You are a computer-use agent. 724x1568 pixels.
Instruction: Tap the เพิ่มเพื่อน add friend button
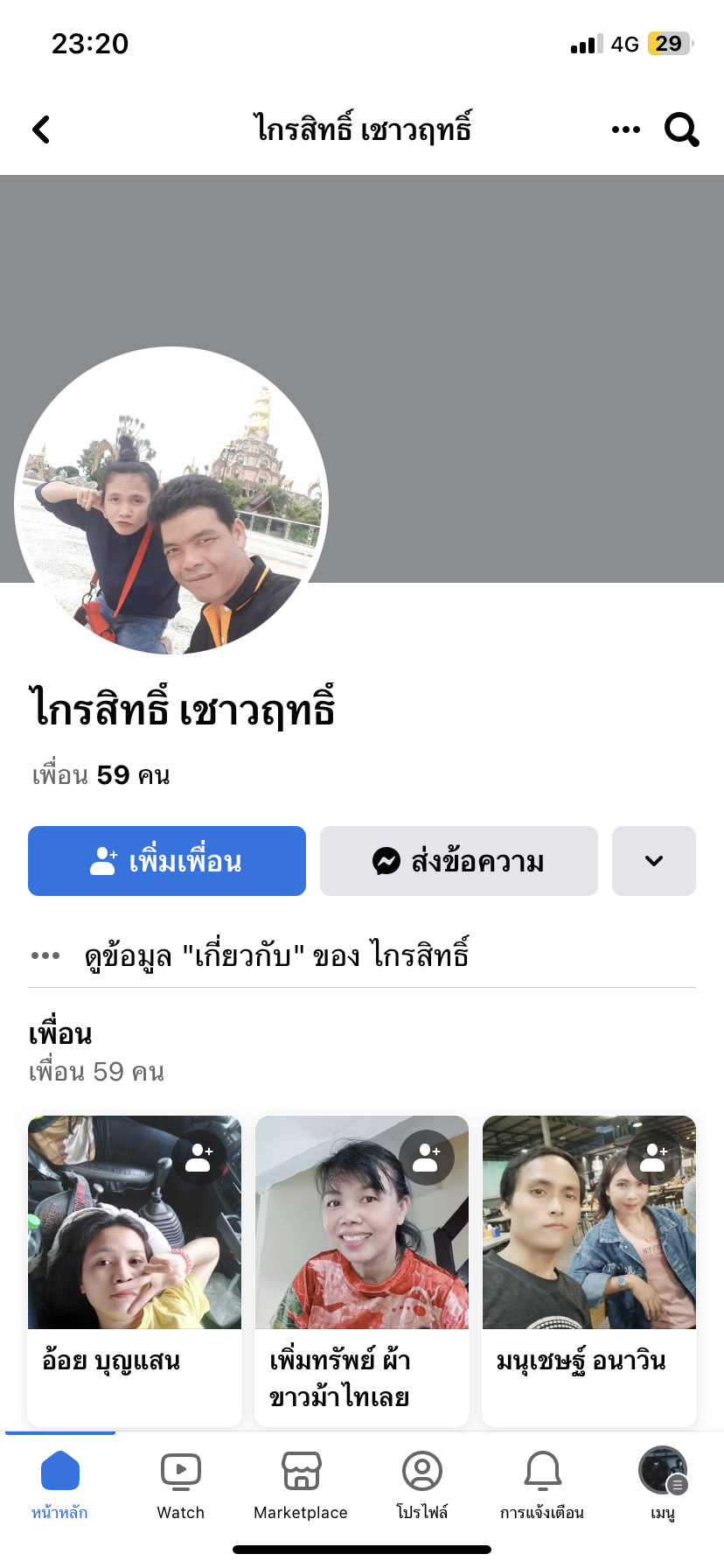[x=167, y=861]
